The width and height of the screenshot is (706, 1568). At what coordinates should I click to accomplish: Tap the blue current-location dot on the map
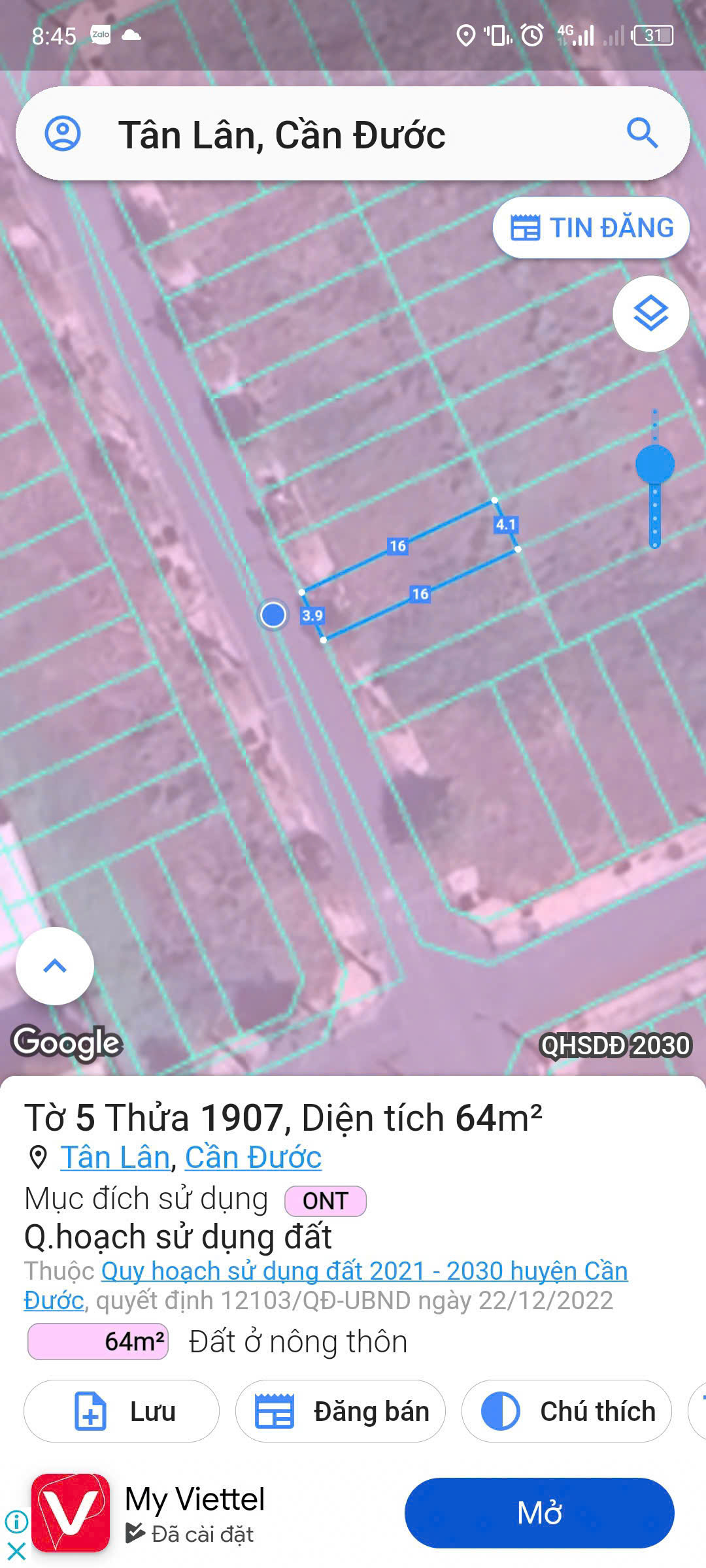pos(274,614)
